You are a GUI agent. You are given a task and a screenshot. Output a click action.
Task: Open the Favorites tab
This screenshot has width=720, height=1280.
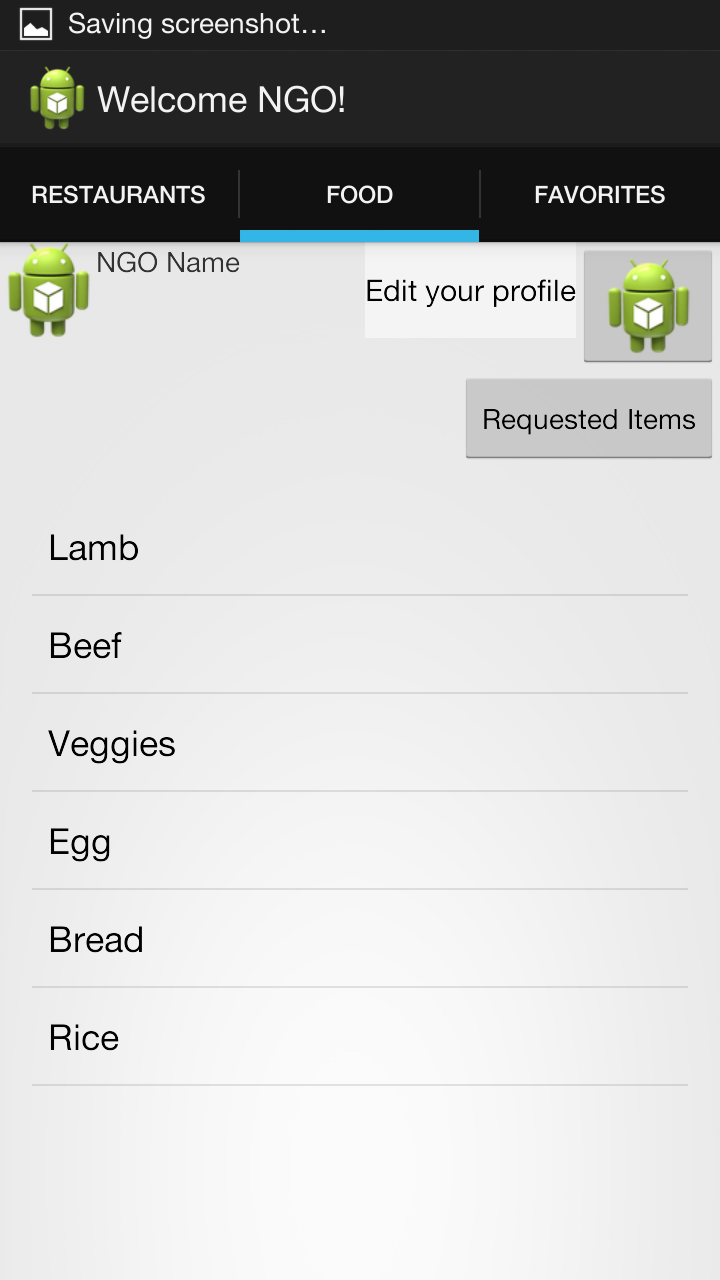coord(599,194)
